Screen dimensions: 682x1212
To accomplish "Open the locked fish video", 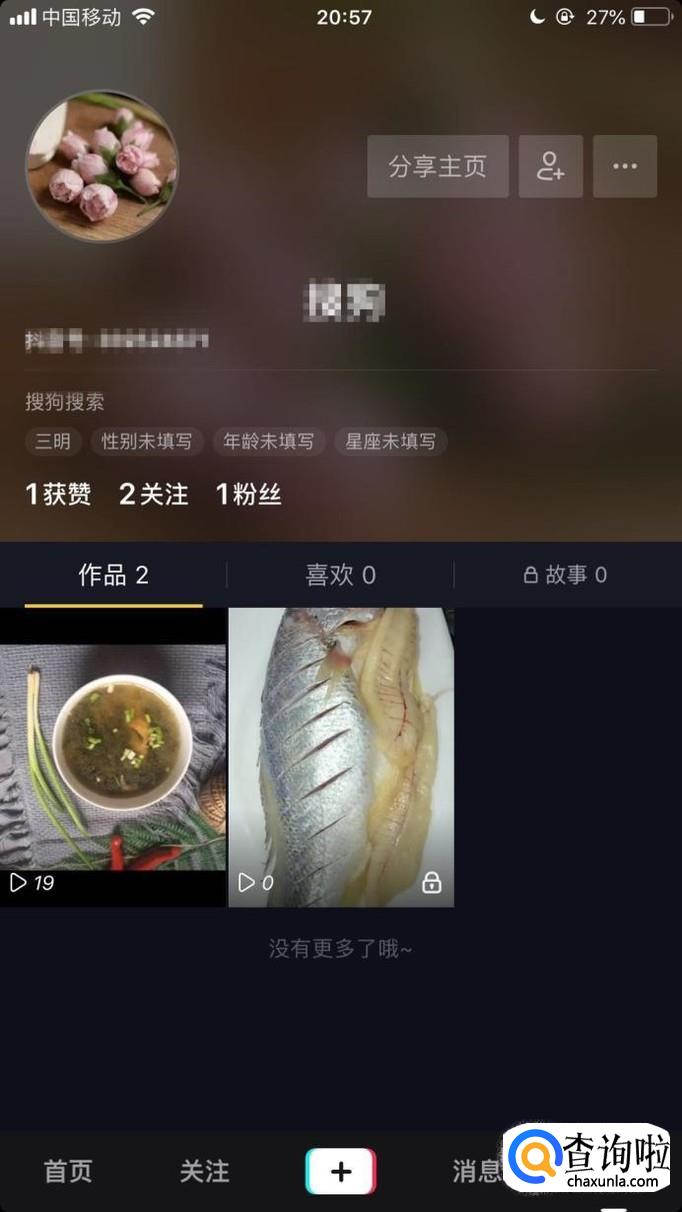I will [341, 757].
